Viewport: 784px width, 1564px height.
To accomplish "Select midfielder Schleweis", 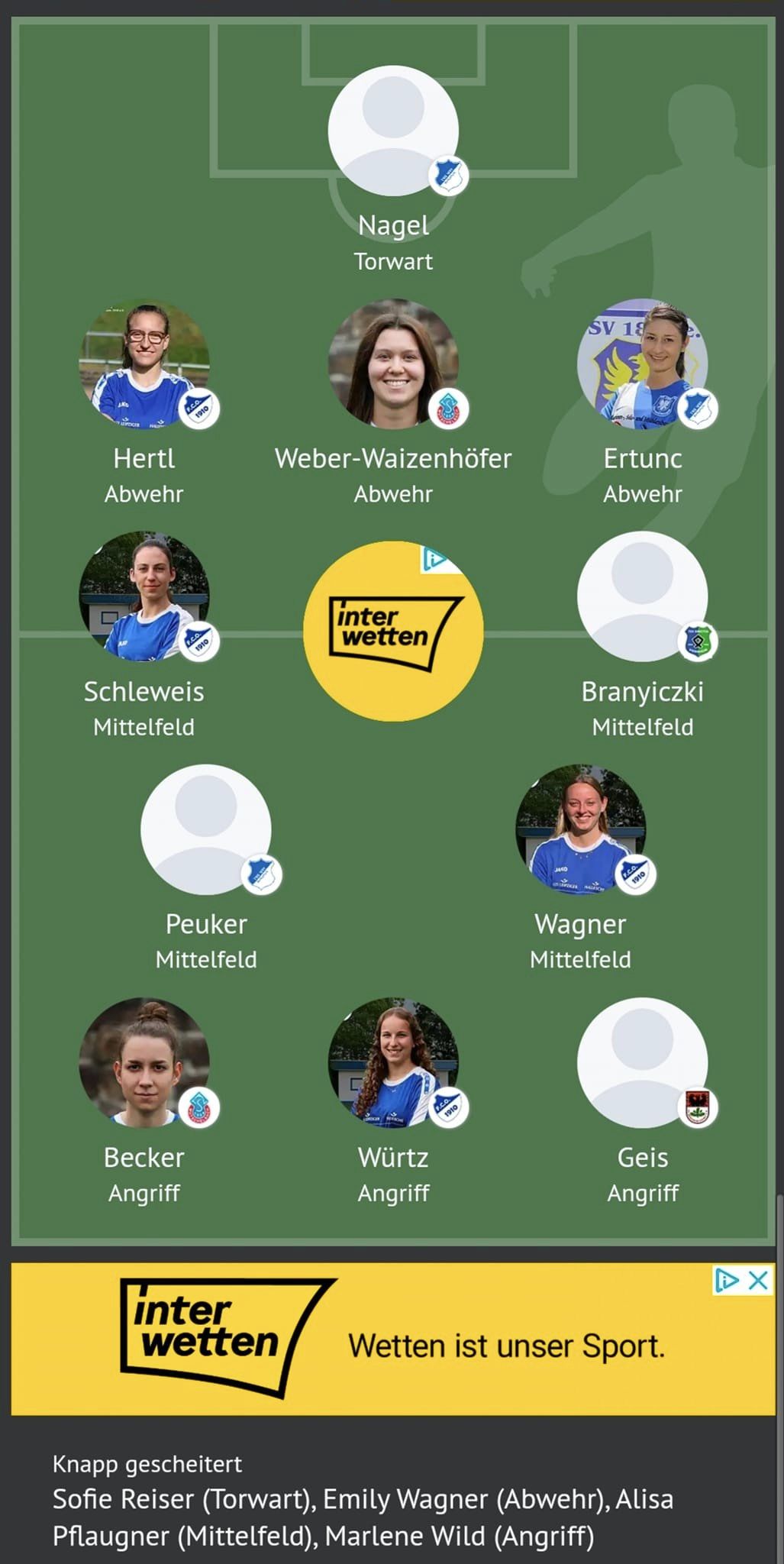I will (x=144, y=596).
